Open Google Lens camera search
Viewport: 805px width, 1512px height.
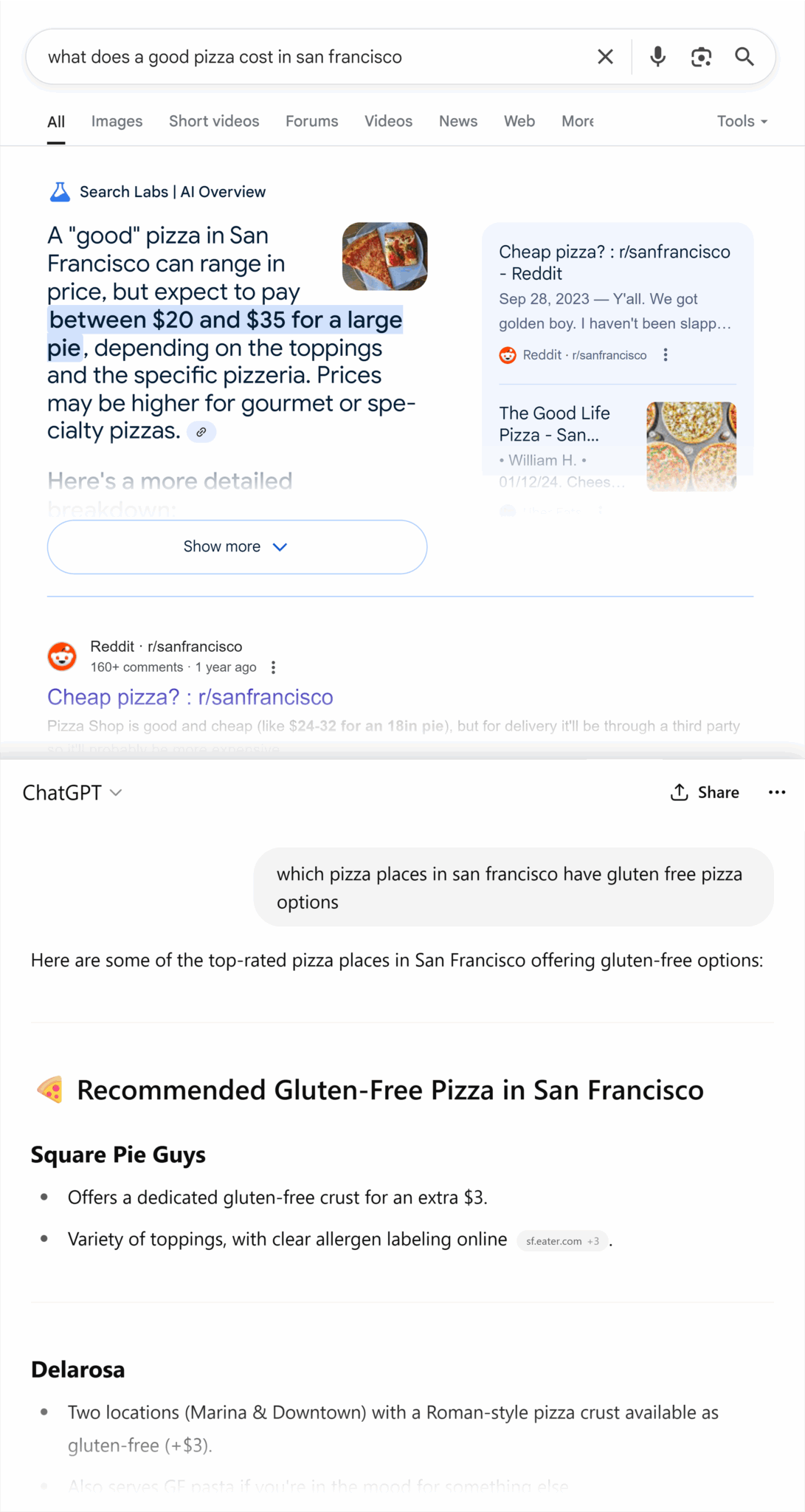[x=700, y=56]
